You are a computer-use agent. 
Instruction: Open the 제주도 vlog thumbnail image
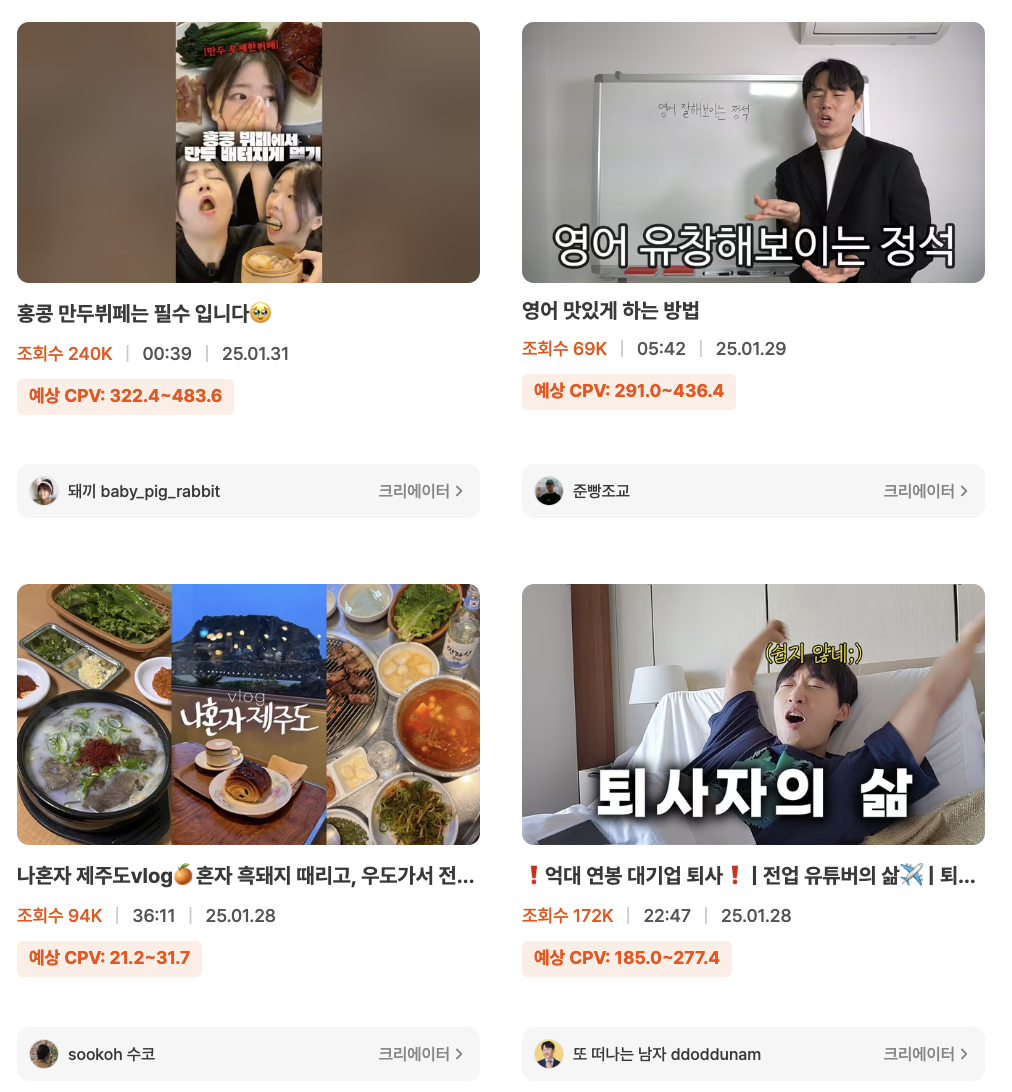pyautogui.click(x=248, y=713)
